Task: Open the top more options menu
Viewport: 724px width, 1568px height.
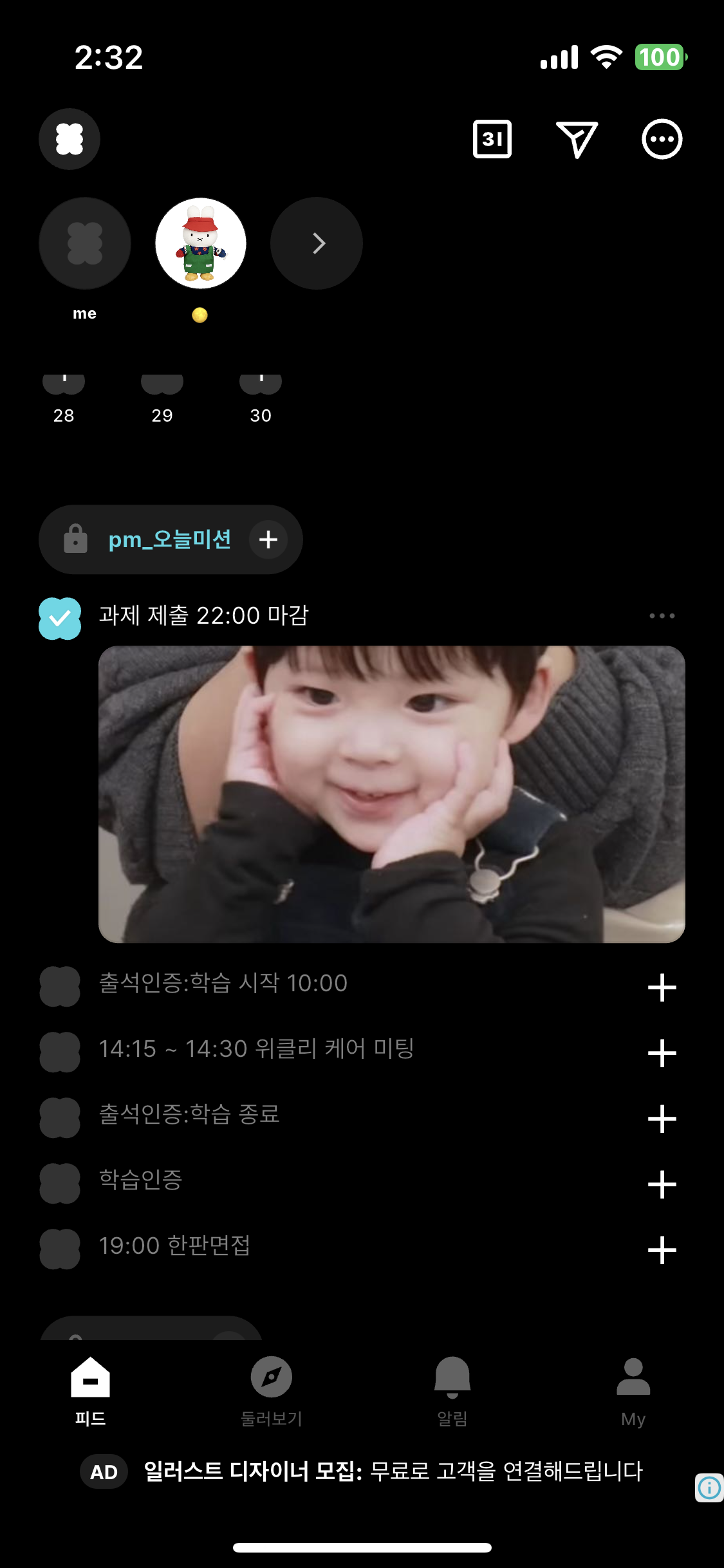Action: (x=662, y=139)
